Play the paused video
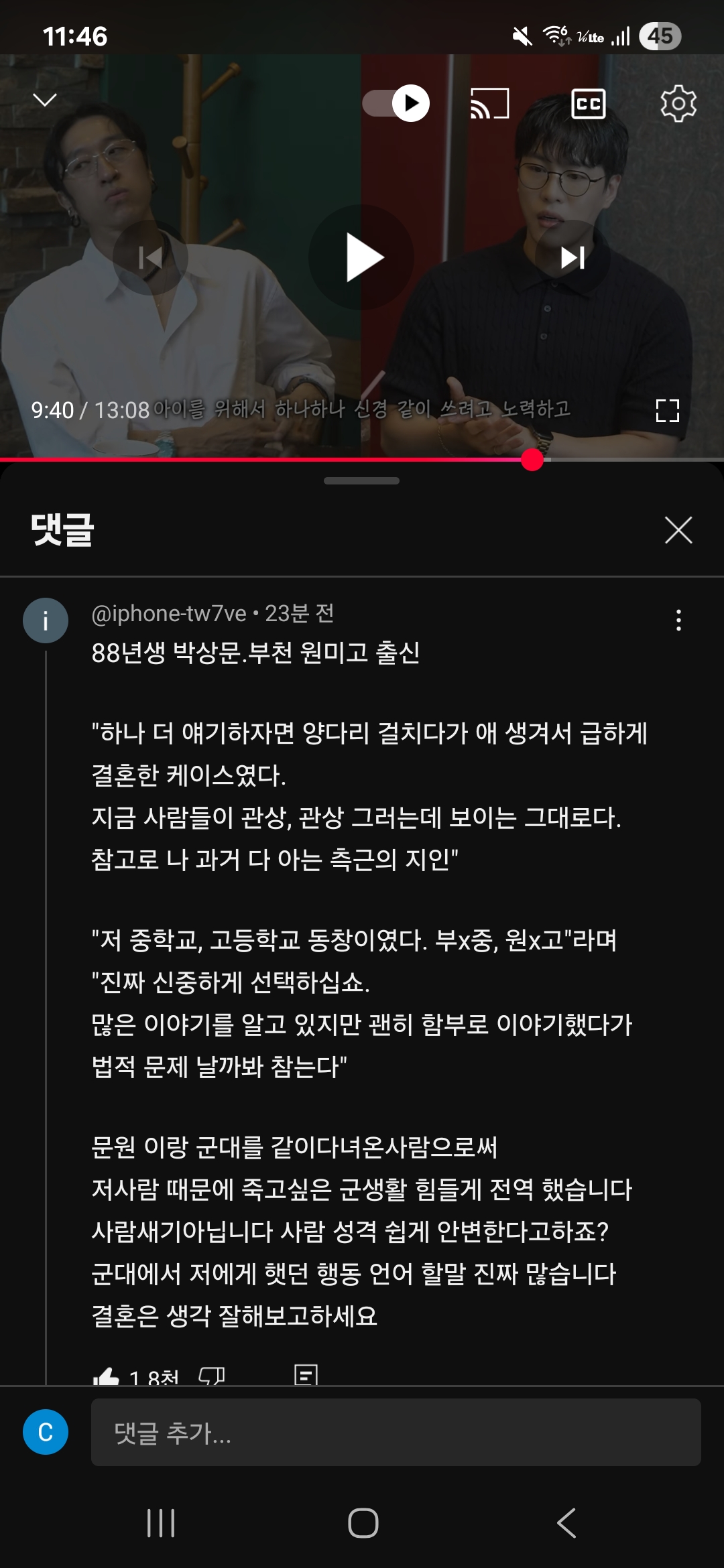Viewport: 724px width, 1568px height. click(x=361, y=257)
